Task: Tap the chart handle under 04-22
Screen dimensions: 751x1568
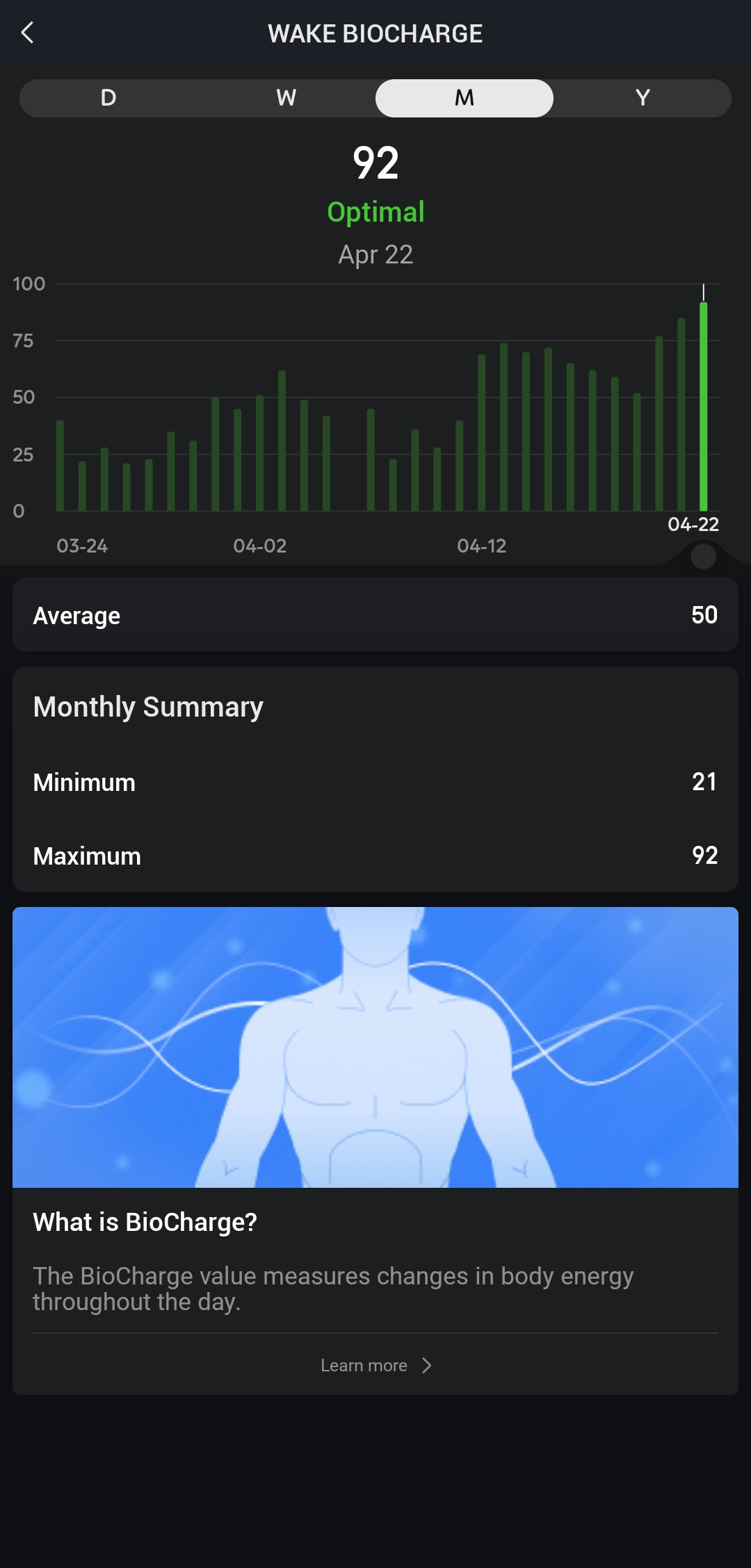Action: (x=703, y=557)
